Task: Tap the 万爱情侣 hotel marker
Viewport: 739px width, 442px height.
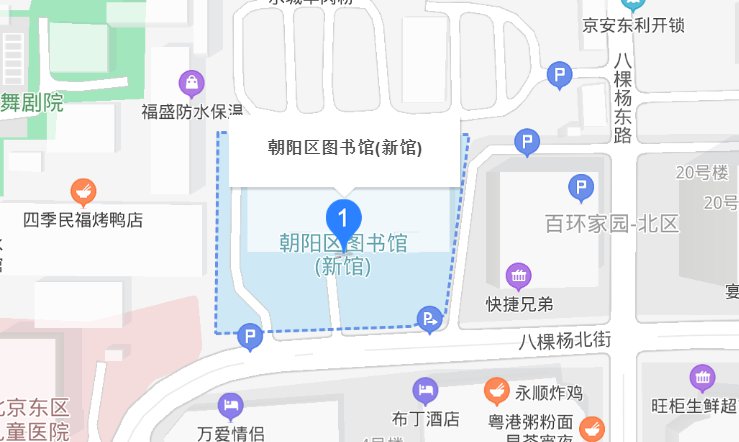Action: [x=231, y=405]
